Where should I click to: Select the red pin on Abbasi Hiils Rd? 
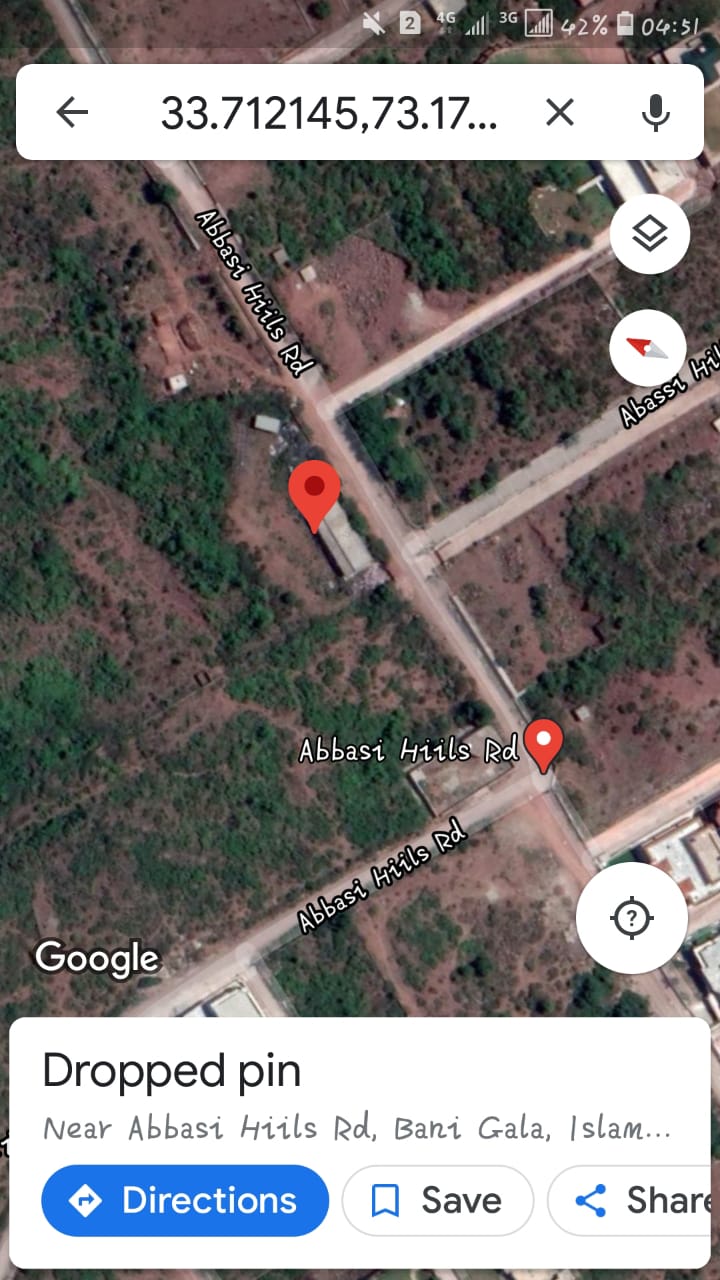point(544,746)
